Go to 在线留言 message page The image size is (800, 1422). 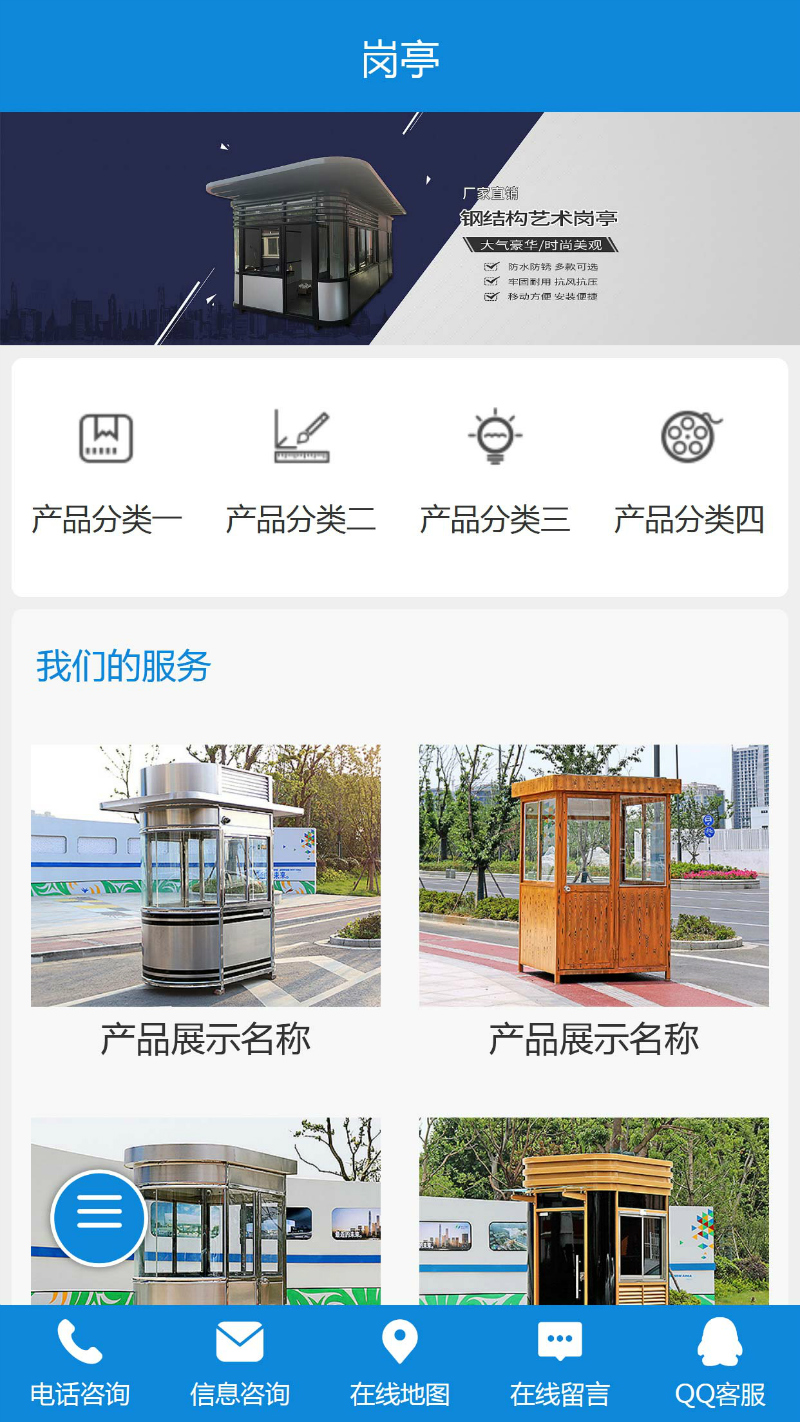pyautogui.click(x=560, y=1363)
